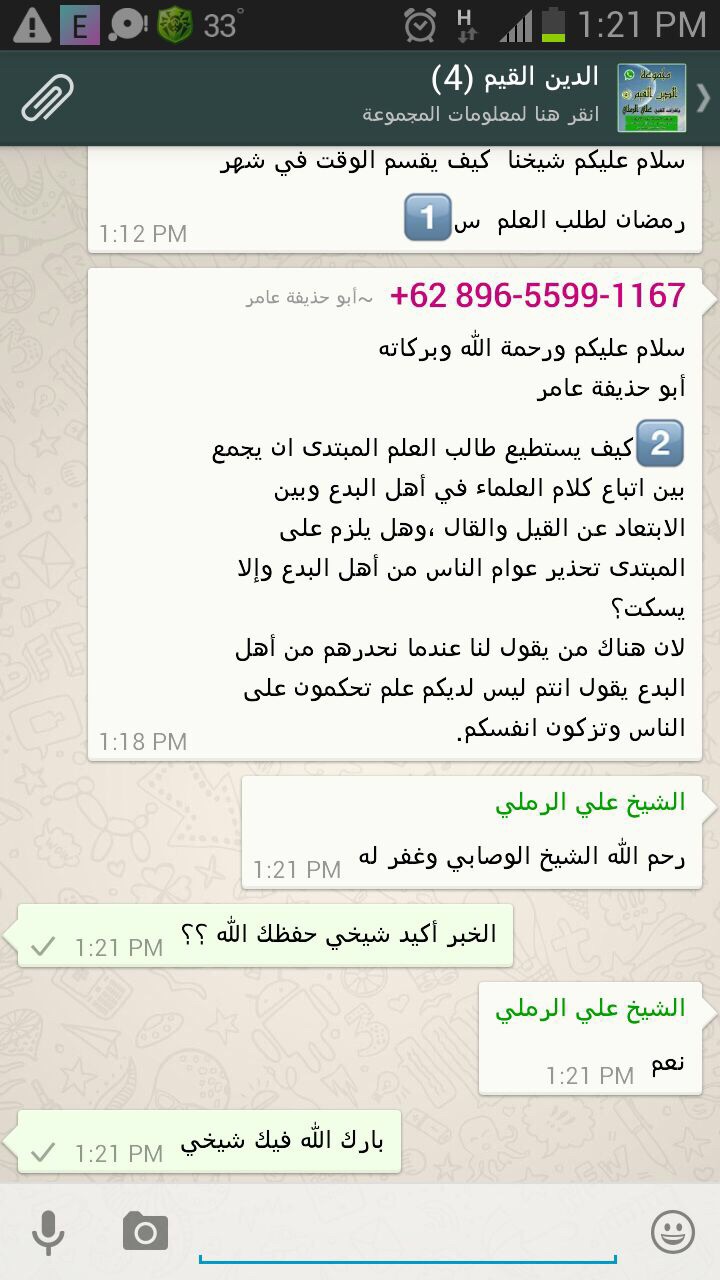The height and width of the screenshot is (1280, 720).
Task: Open the camera icon
Action: pos(145,1231)
